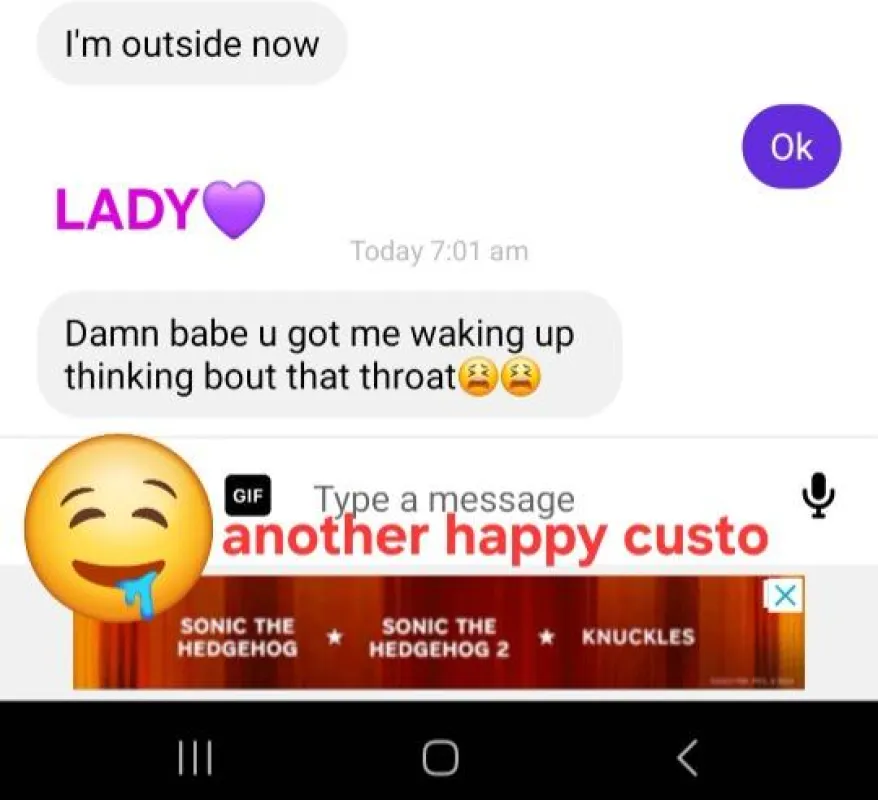
Task: Close the Sonic the Hedgehog ad
Action: click(x=785, y=596)
